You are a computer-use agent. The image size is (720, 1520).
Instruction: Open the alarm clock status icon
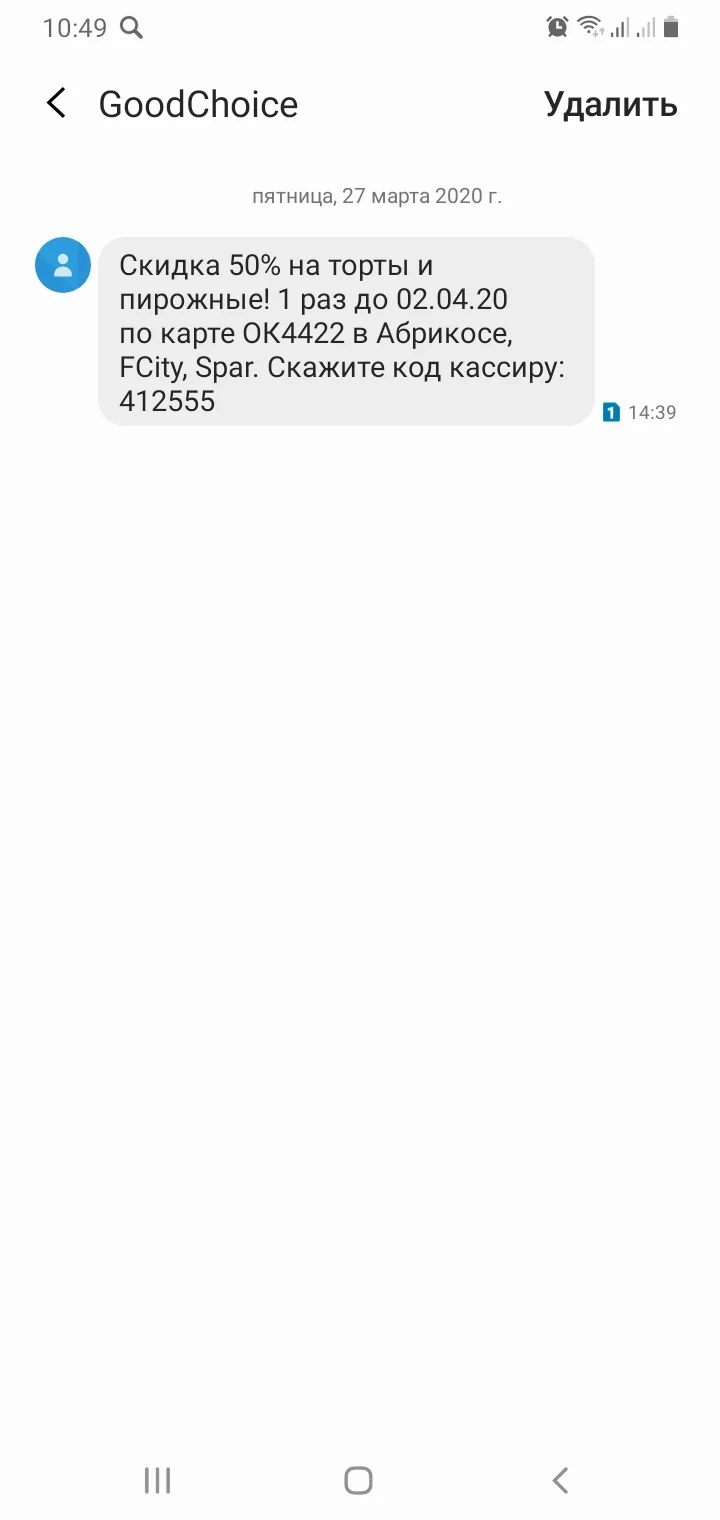point(556,27)
